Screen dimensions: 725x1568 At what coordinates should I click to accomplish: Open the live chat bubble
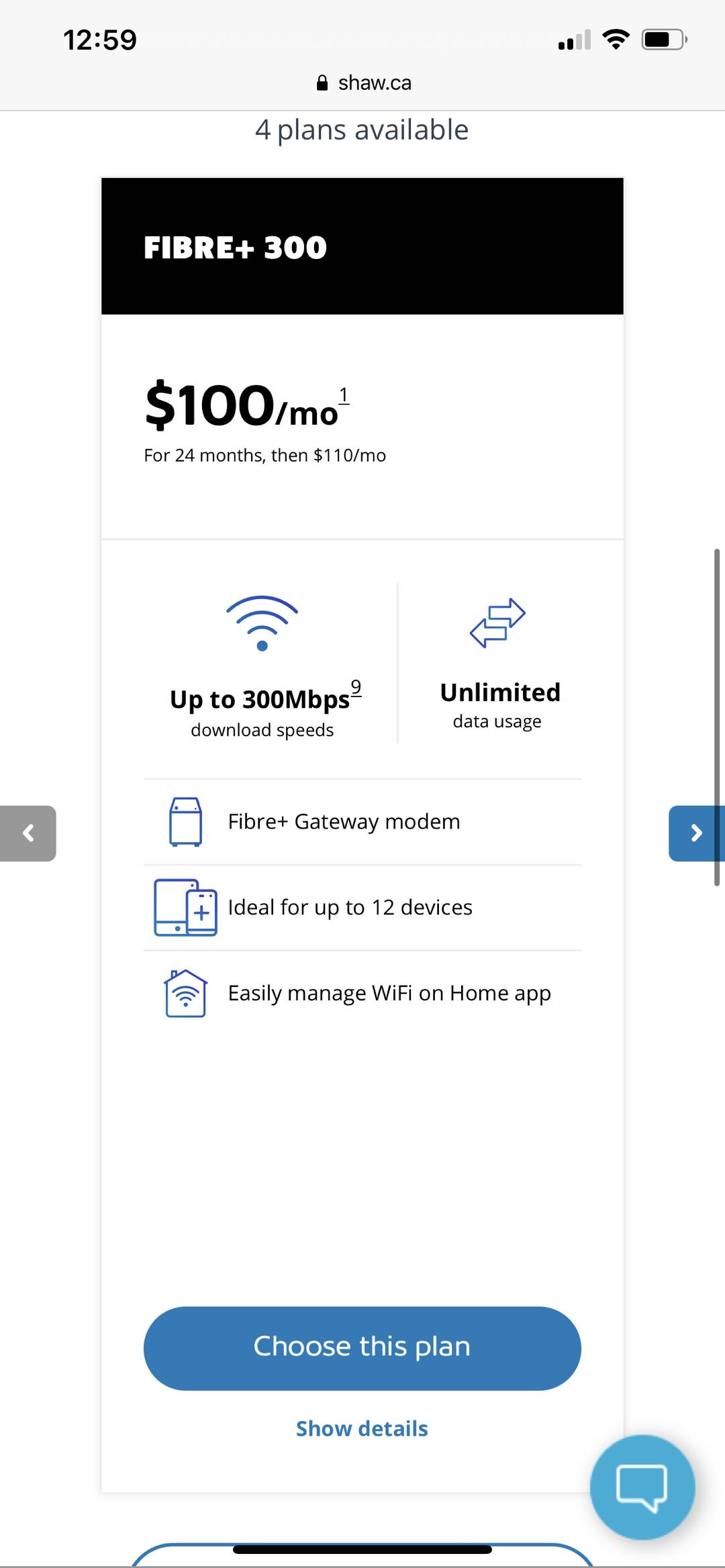[642, 1487]
